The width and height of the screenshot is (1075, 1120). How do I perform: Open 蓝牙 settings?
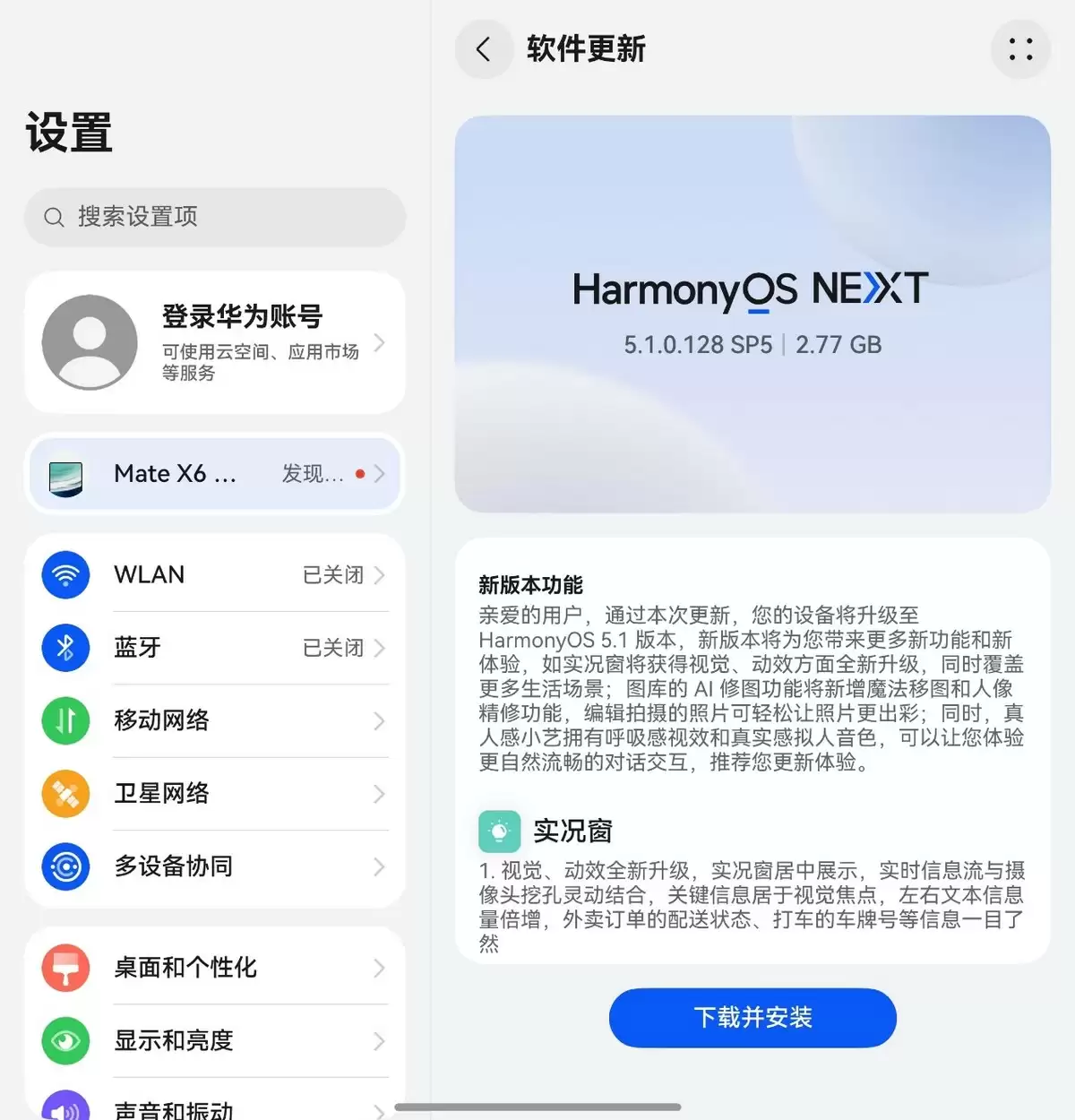pyautogui.click(x=215, y=648)
